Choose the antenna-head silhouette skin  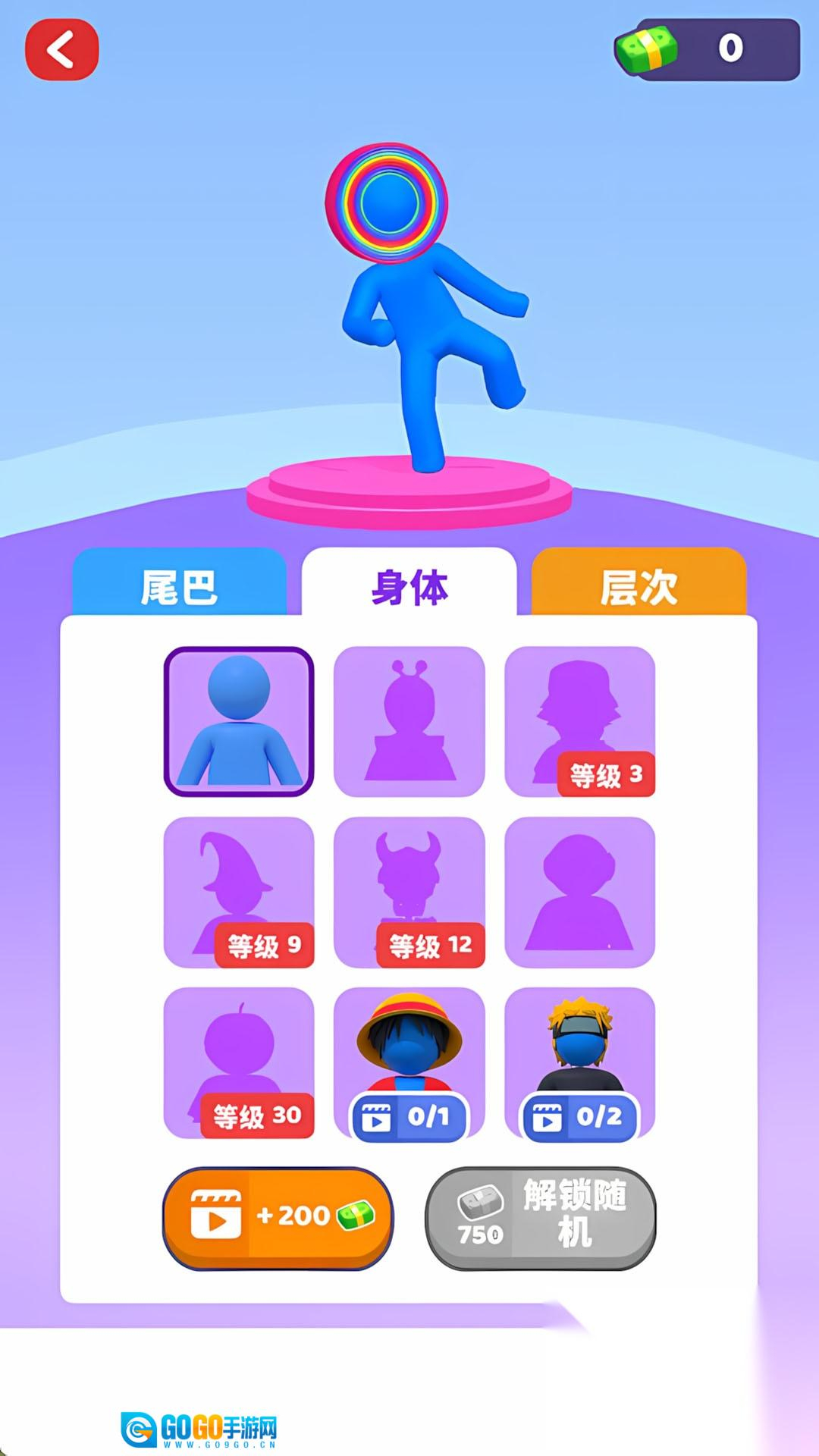tap(409, 721)
